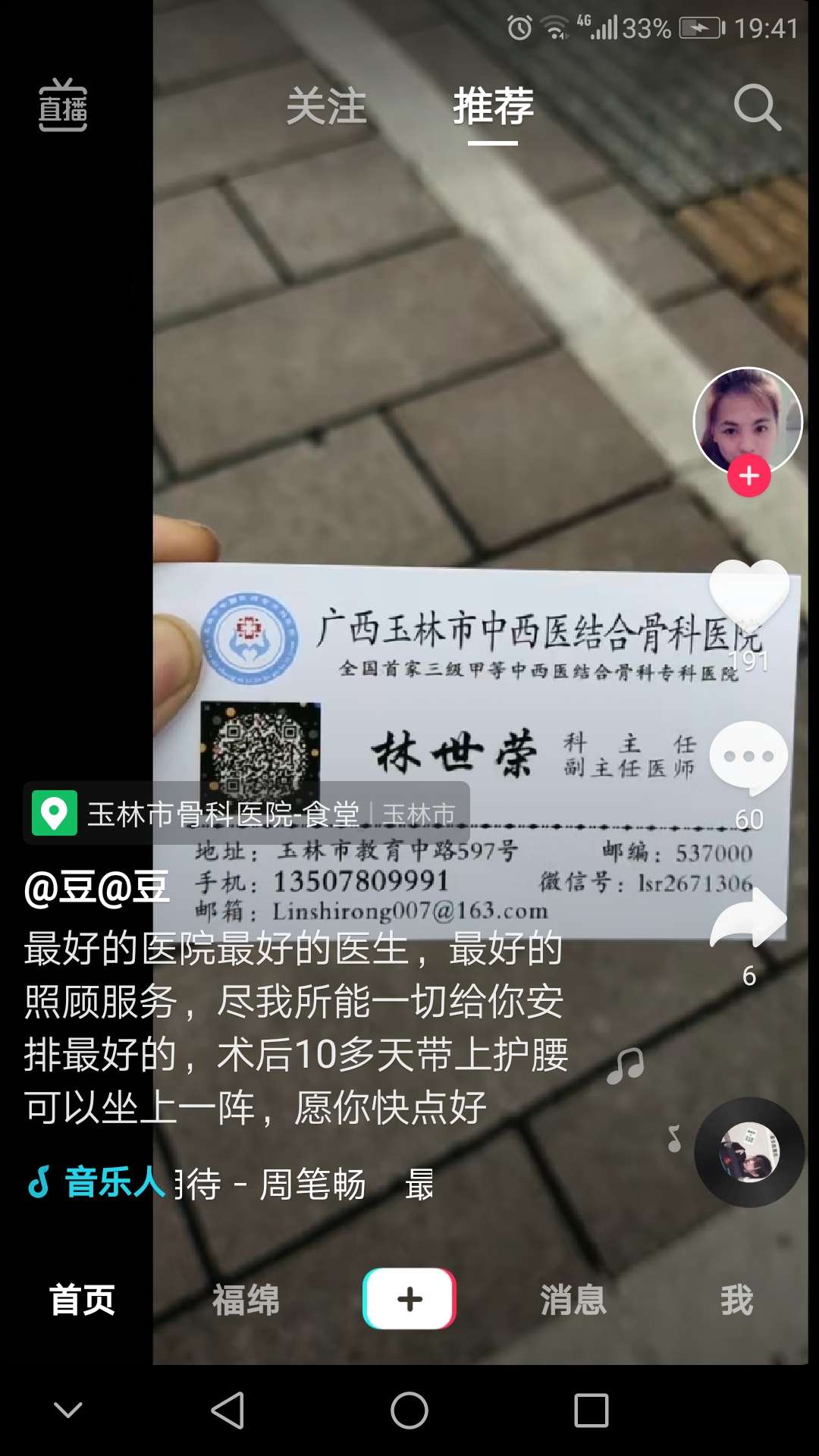The width and height of the screenshot is (819, 1456).
Task: Open the 福绵 local tab
Action: click(246, 1300)
